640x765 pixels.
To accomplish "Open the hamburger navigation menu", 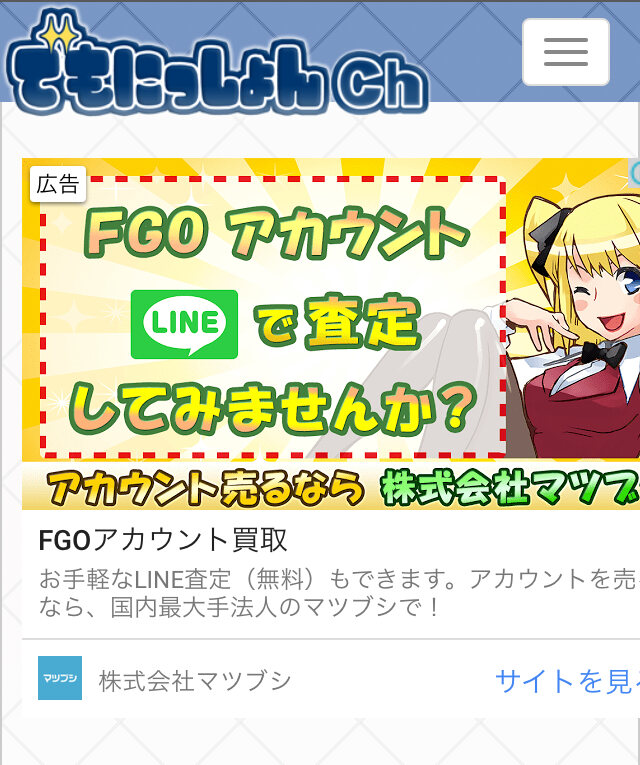I will [x=565, y=52].
